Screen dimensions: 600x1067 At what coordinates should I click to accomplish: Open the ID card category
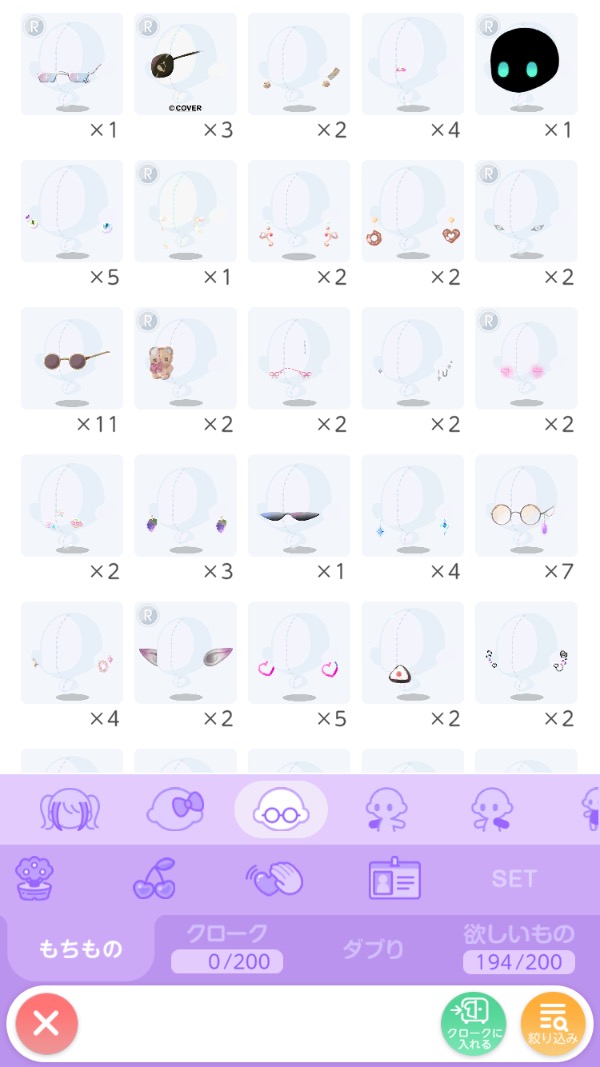[394, 878]
